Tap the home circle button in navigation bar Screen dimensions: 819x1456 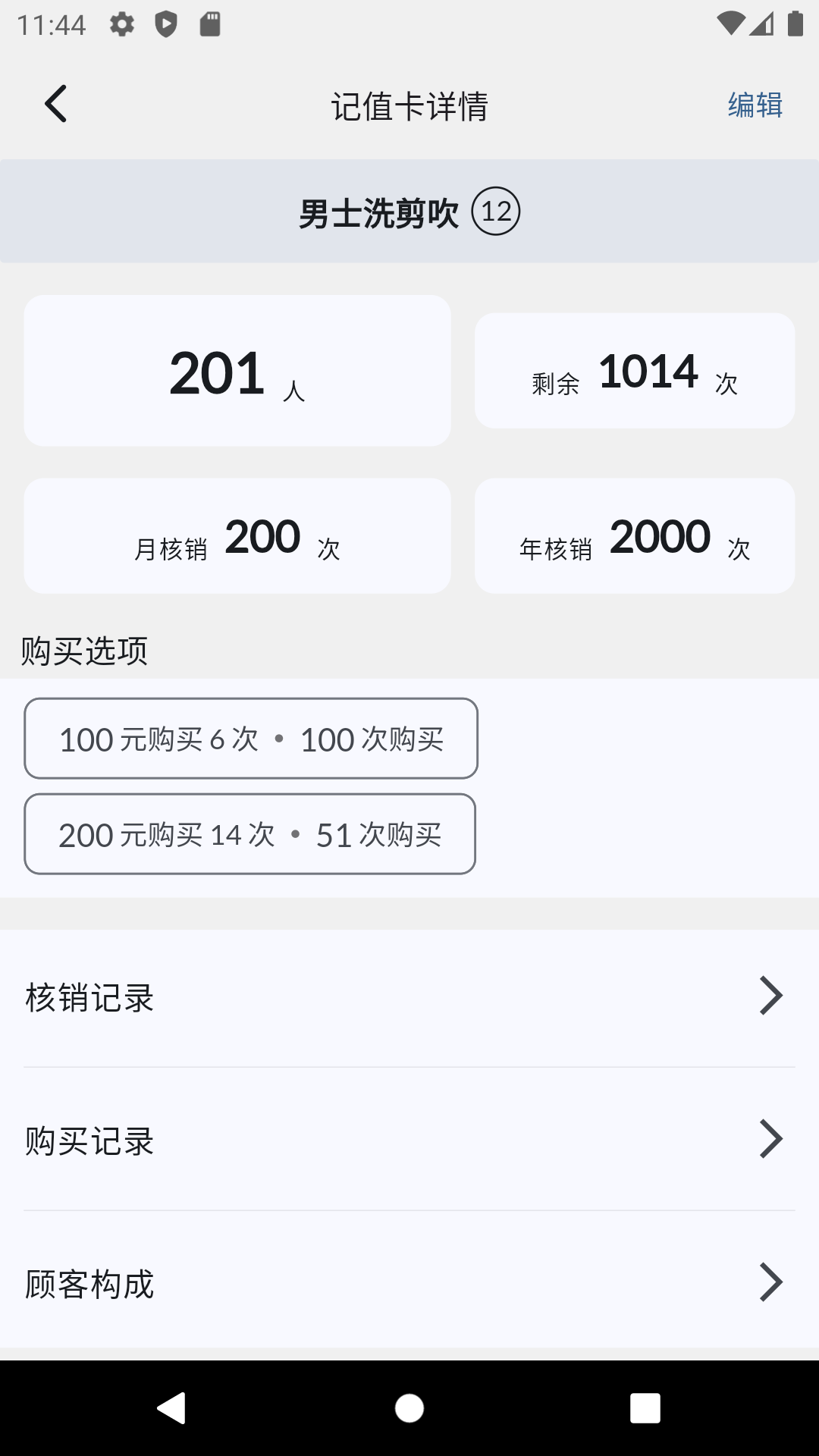(x=409, y=1410)
